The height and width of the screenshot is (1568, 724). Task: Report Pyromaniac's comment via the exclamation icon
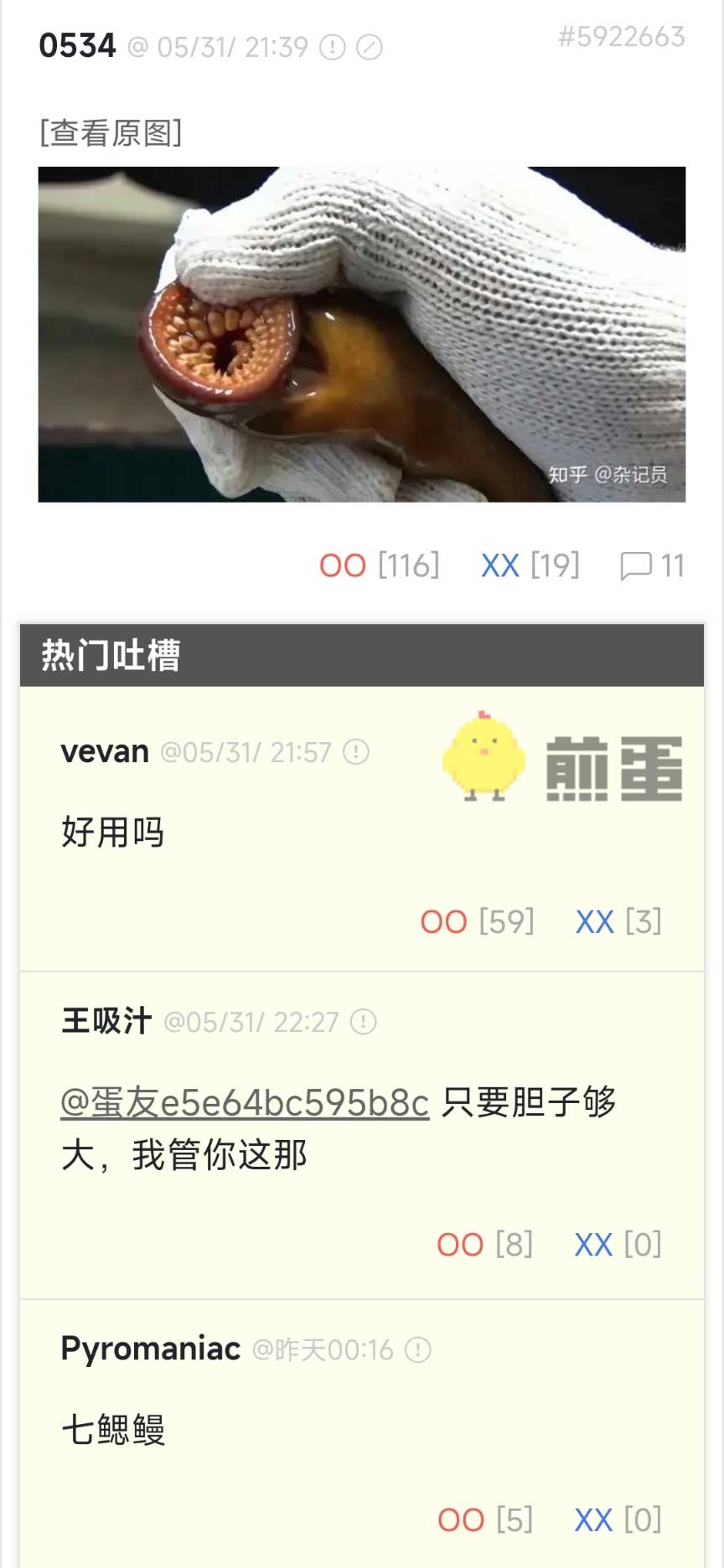pos(417,1350)
